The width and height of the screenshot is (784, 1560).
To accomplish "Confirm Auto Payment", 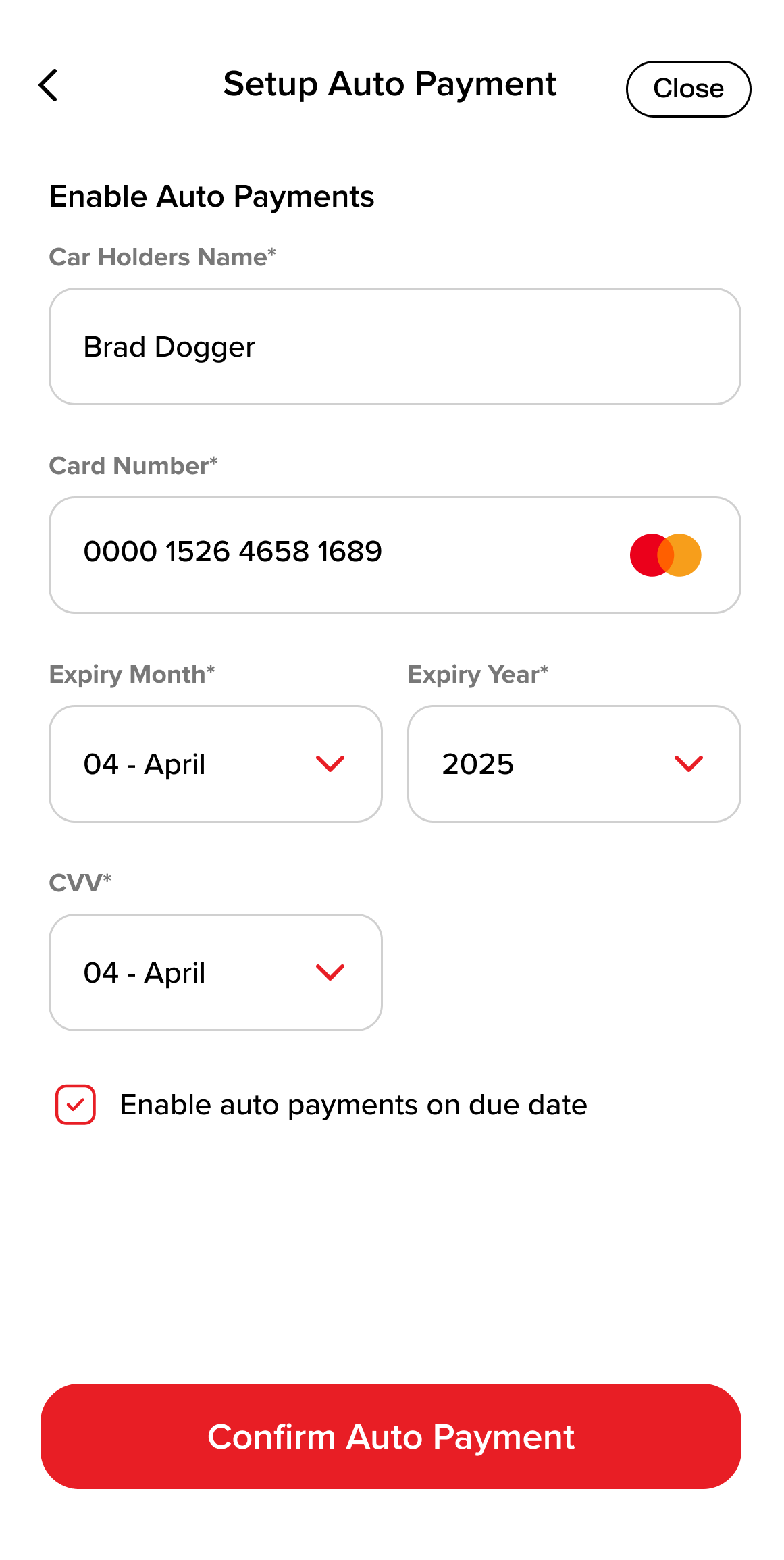I will 390,1436.
